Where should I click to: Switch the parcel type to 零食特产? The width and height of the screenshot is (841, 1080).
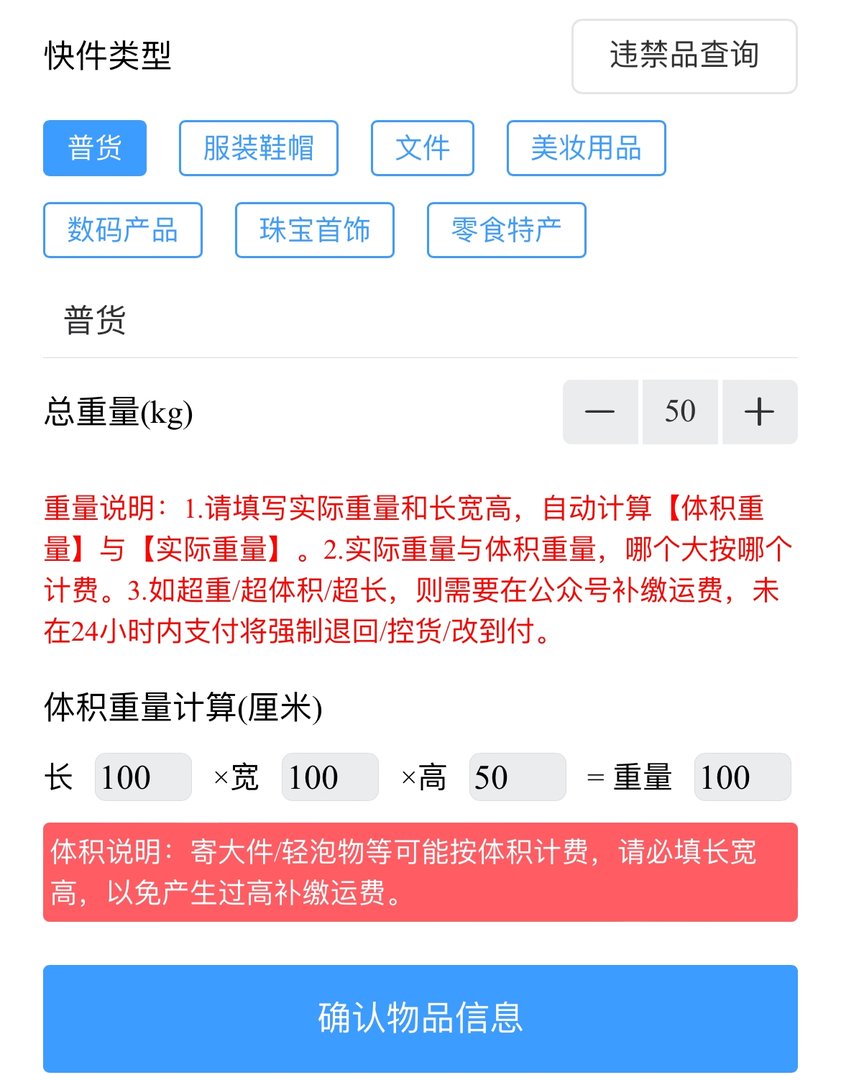coord(506,229)
